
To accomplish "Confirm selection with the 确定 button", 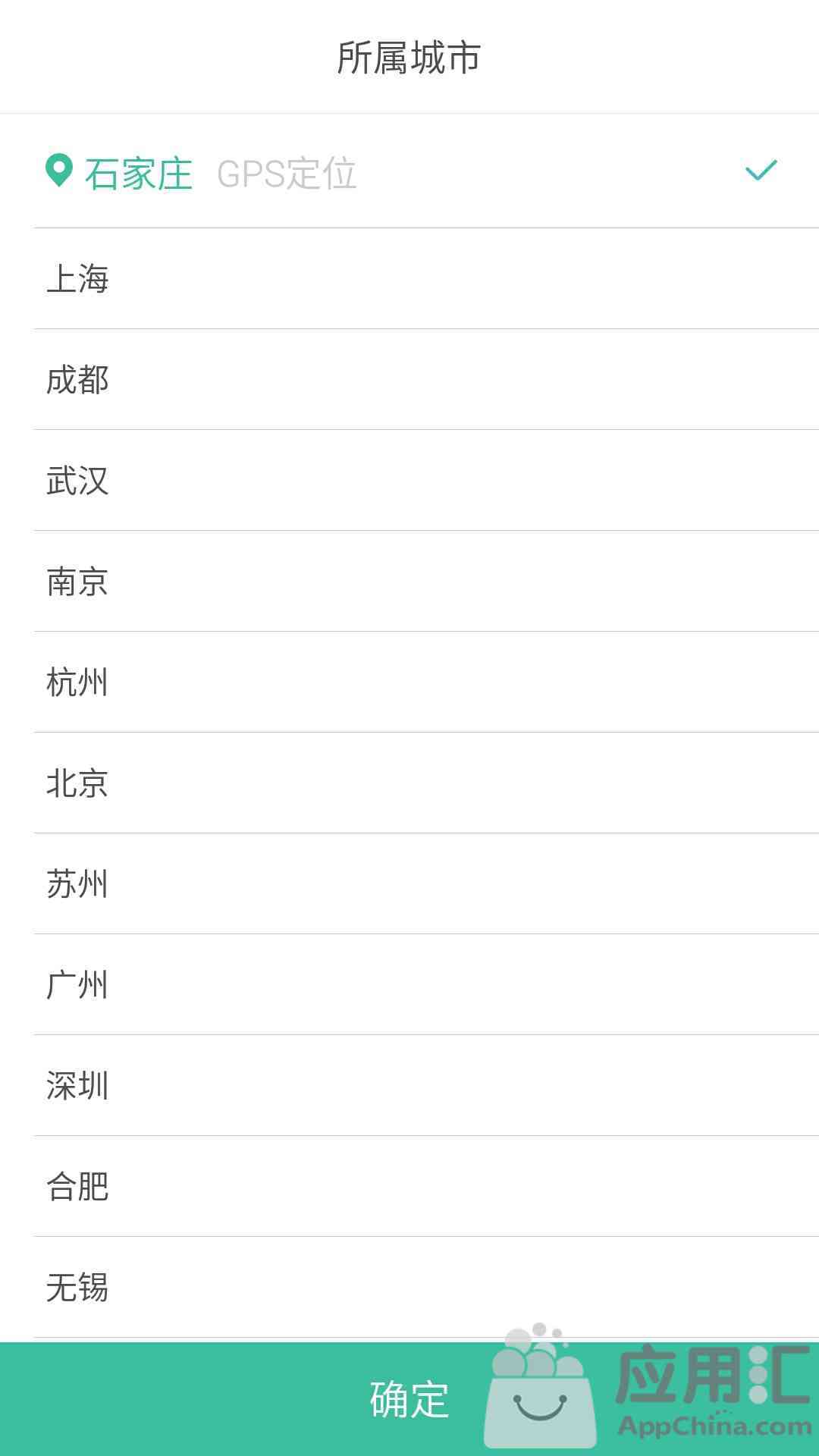I will coord(409,1399).
